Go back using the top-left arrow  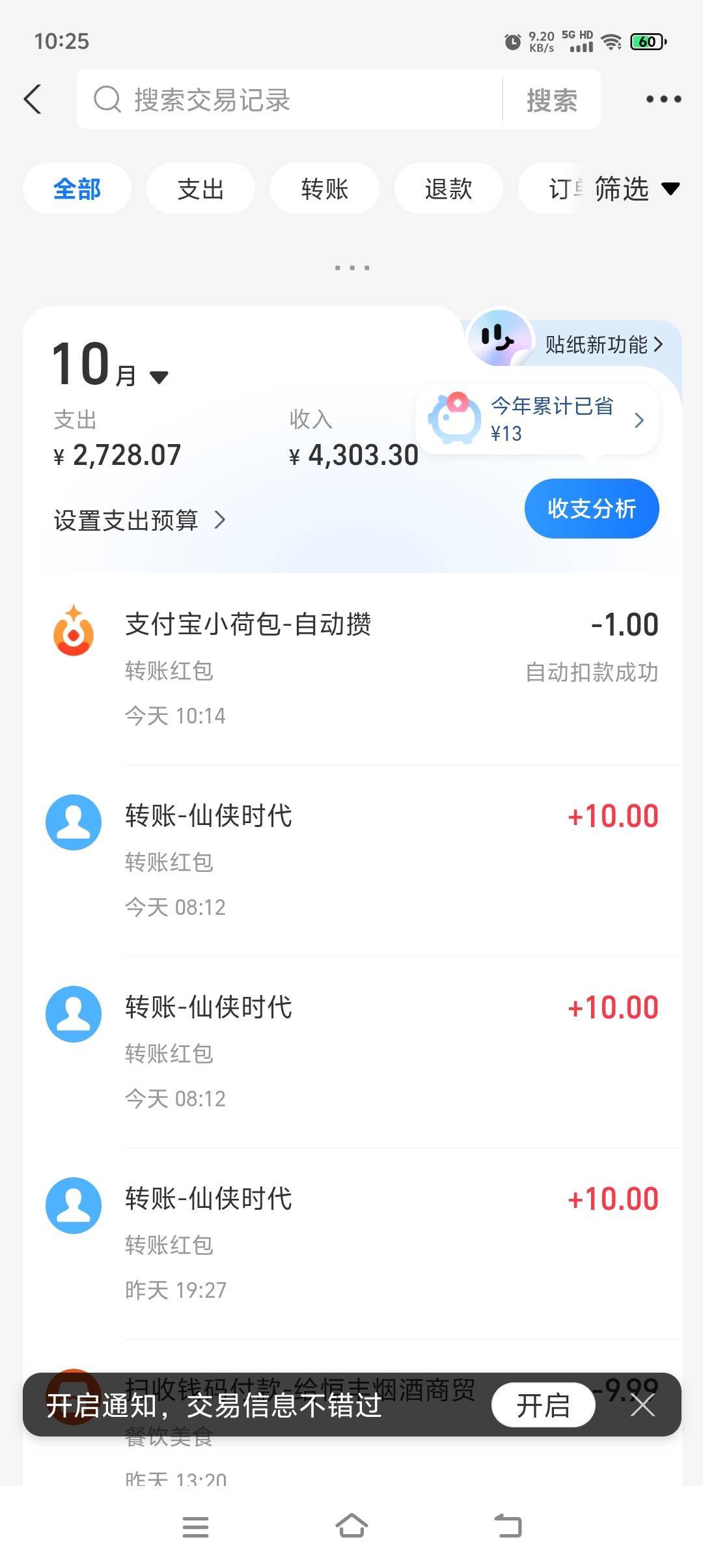[x=33, y=100]
